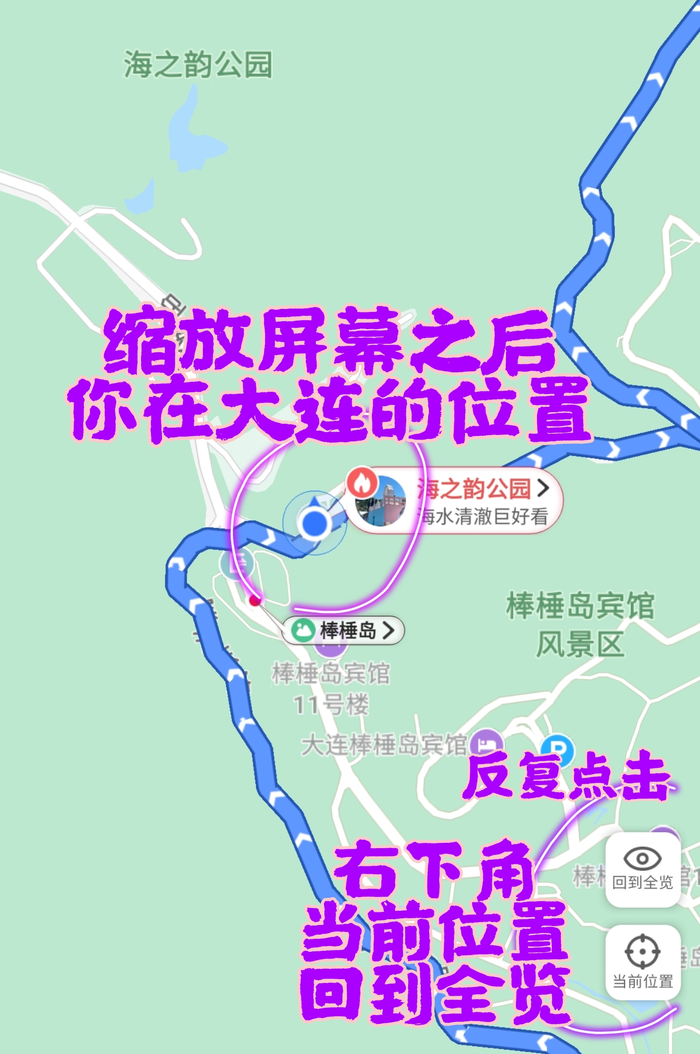The image size is (700, 1054).
Task: Recenter the map with 当前位置
Action: (642, 960)
